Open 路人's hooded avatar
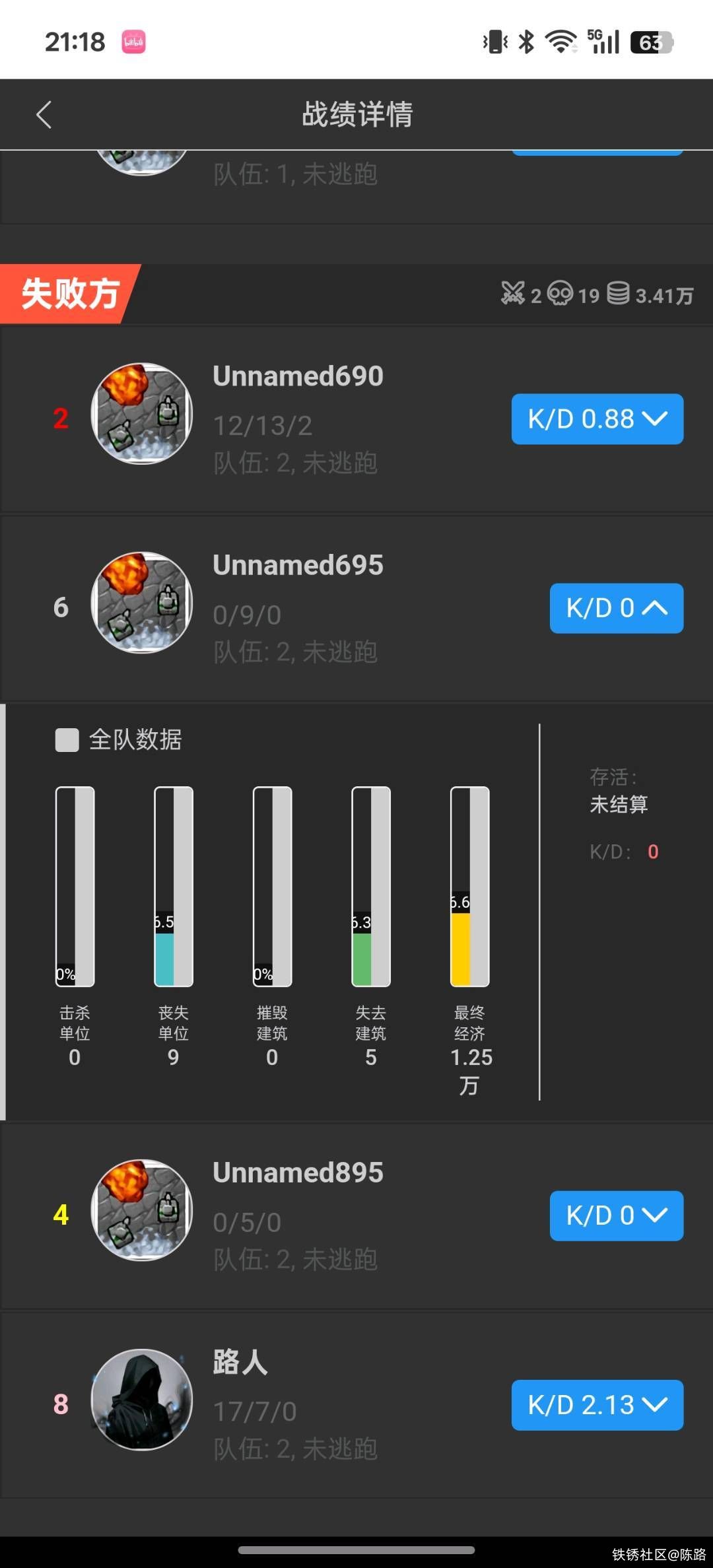This screenshot has height=1568, width=713. pyautogui.click(x=142, y=1399)
